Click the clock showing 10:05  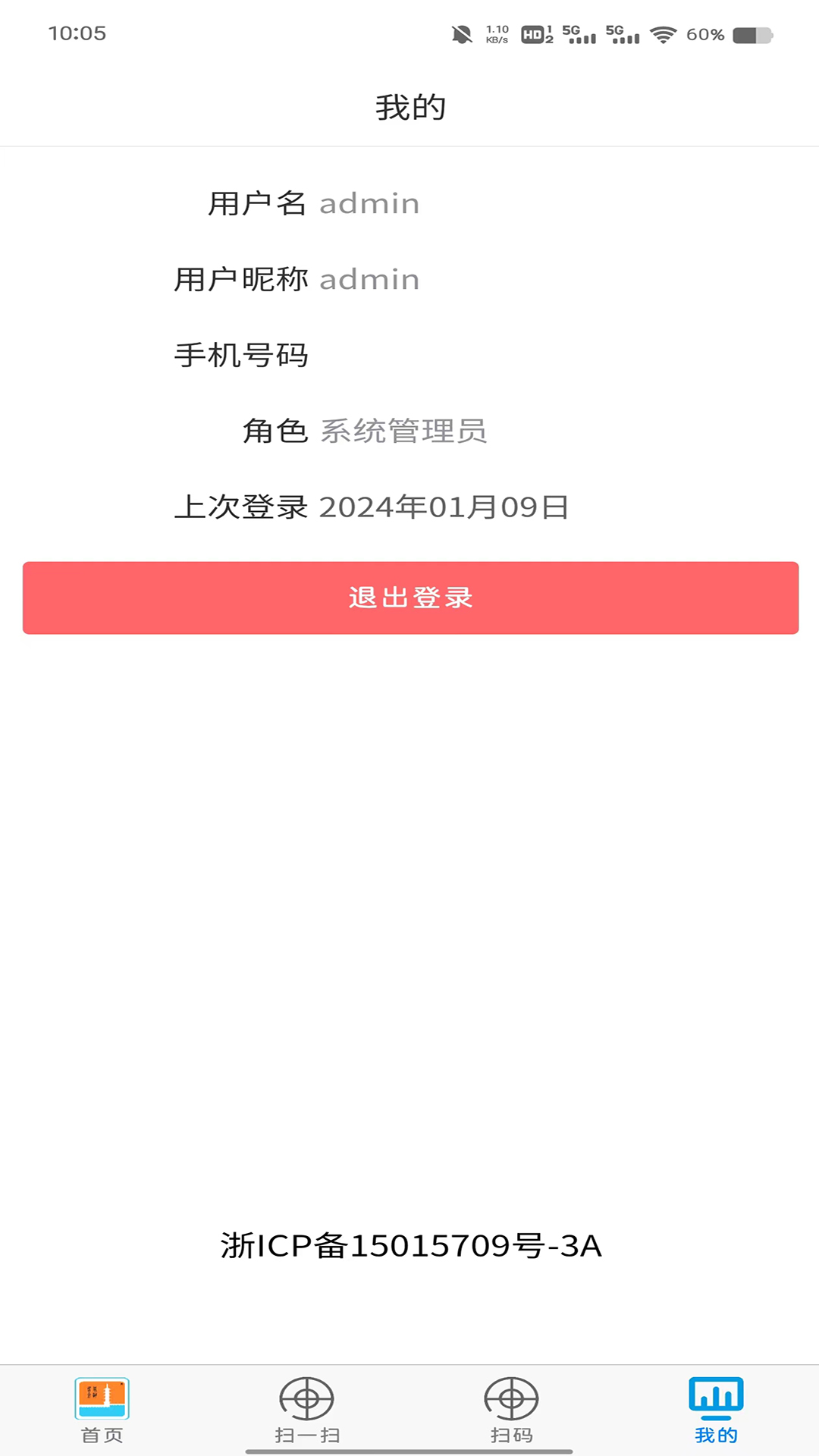[79, 32]
